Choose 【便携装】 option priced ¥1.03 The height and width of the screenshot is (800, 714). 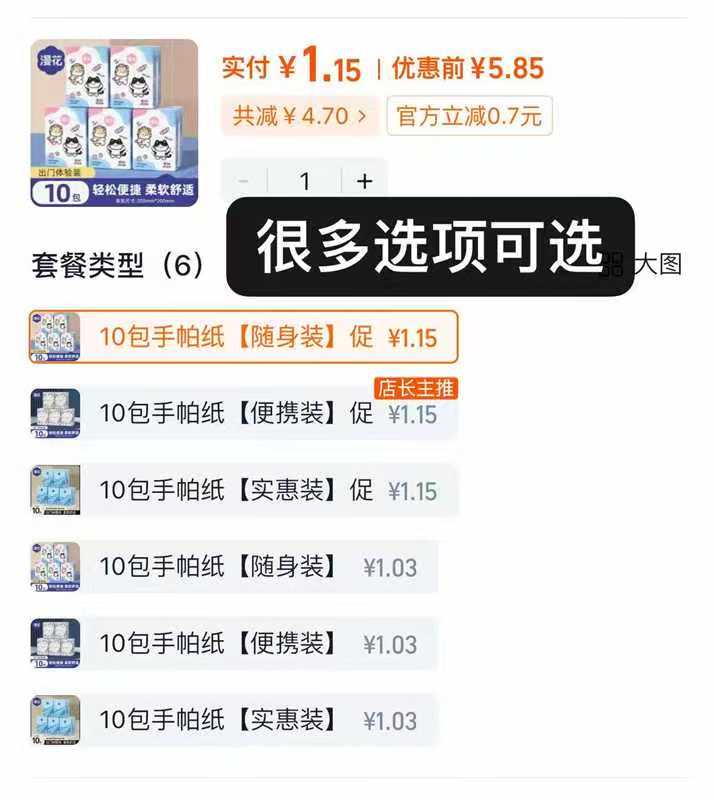click(233, 643)
